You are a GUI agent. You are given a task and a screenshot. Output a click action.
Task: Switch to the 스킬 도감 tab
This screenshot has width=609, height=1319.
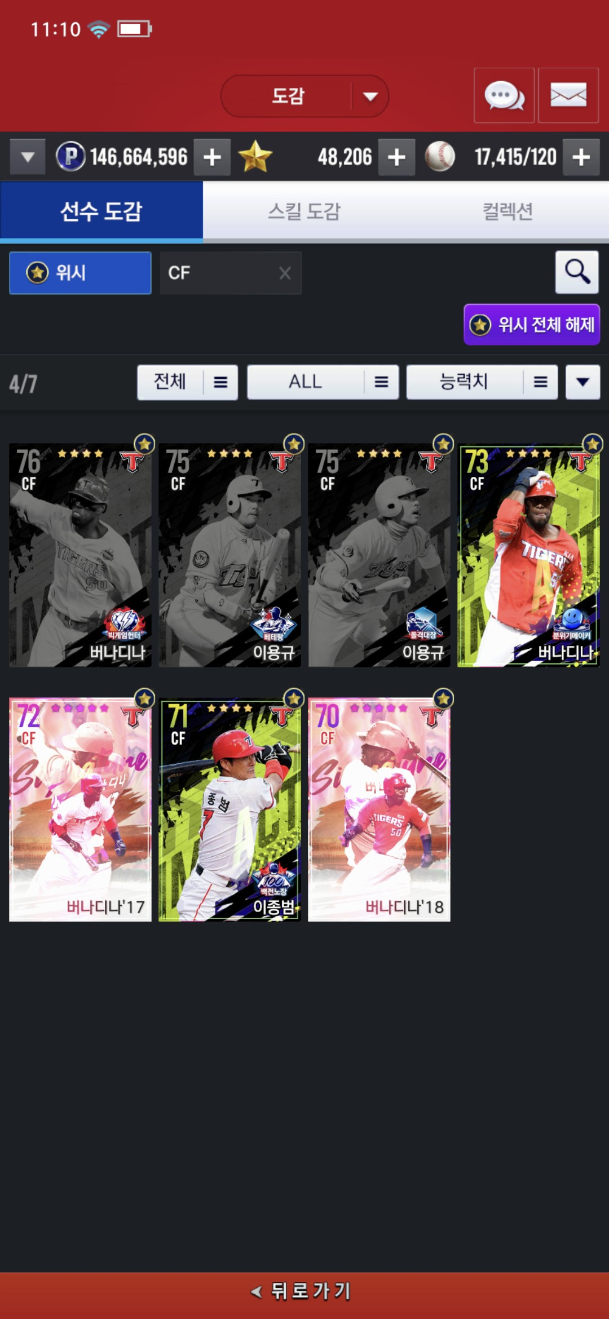(x=304, y=211)
